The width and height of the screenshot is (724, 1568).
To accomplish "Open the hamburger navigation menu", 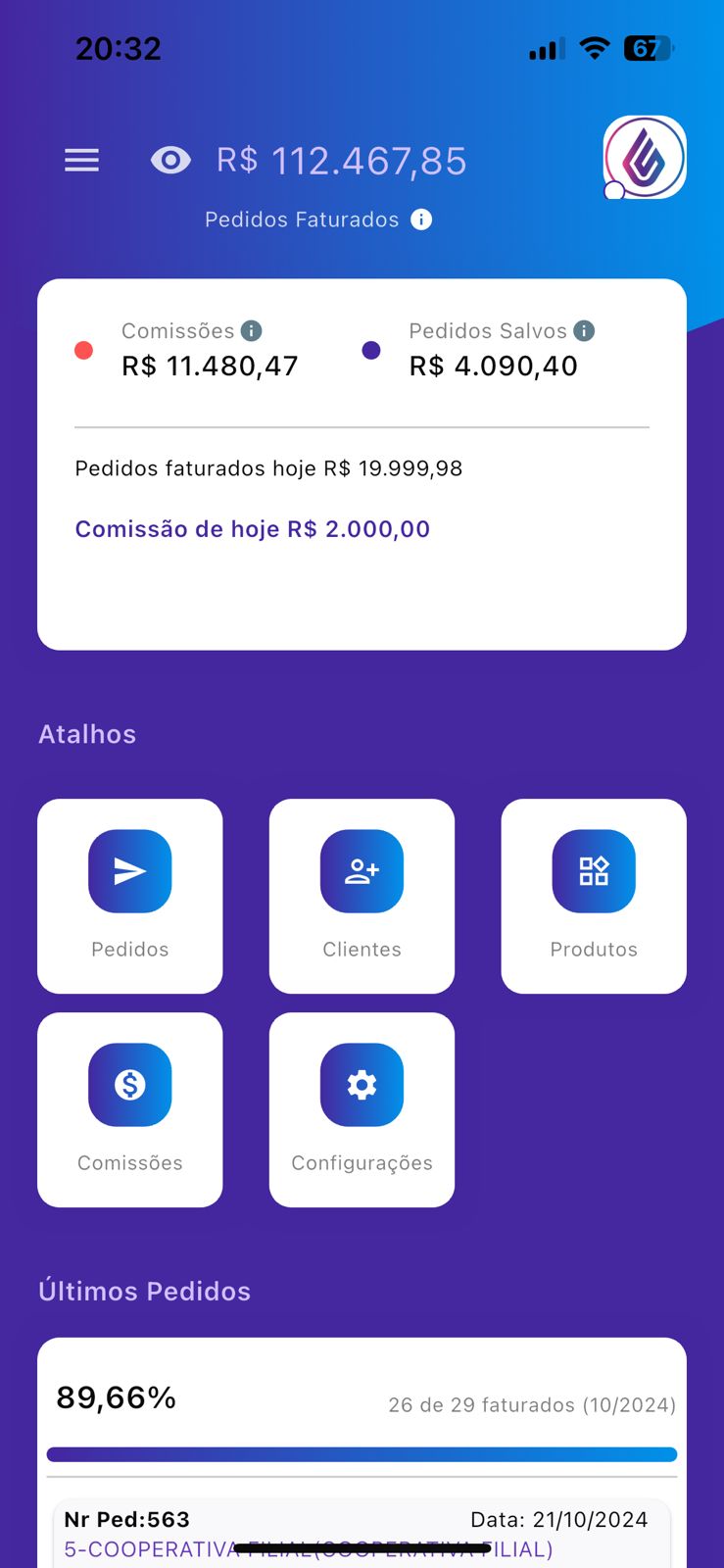I will 81,160.
